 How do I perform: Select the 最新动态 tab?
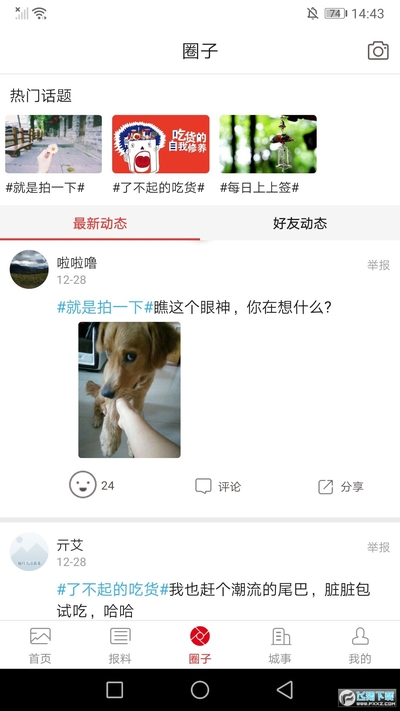click(100, 223)
